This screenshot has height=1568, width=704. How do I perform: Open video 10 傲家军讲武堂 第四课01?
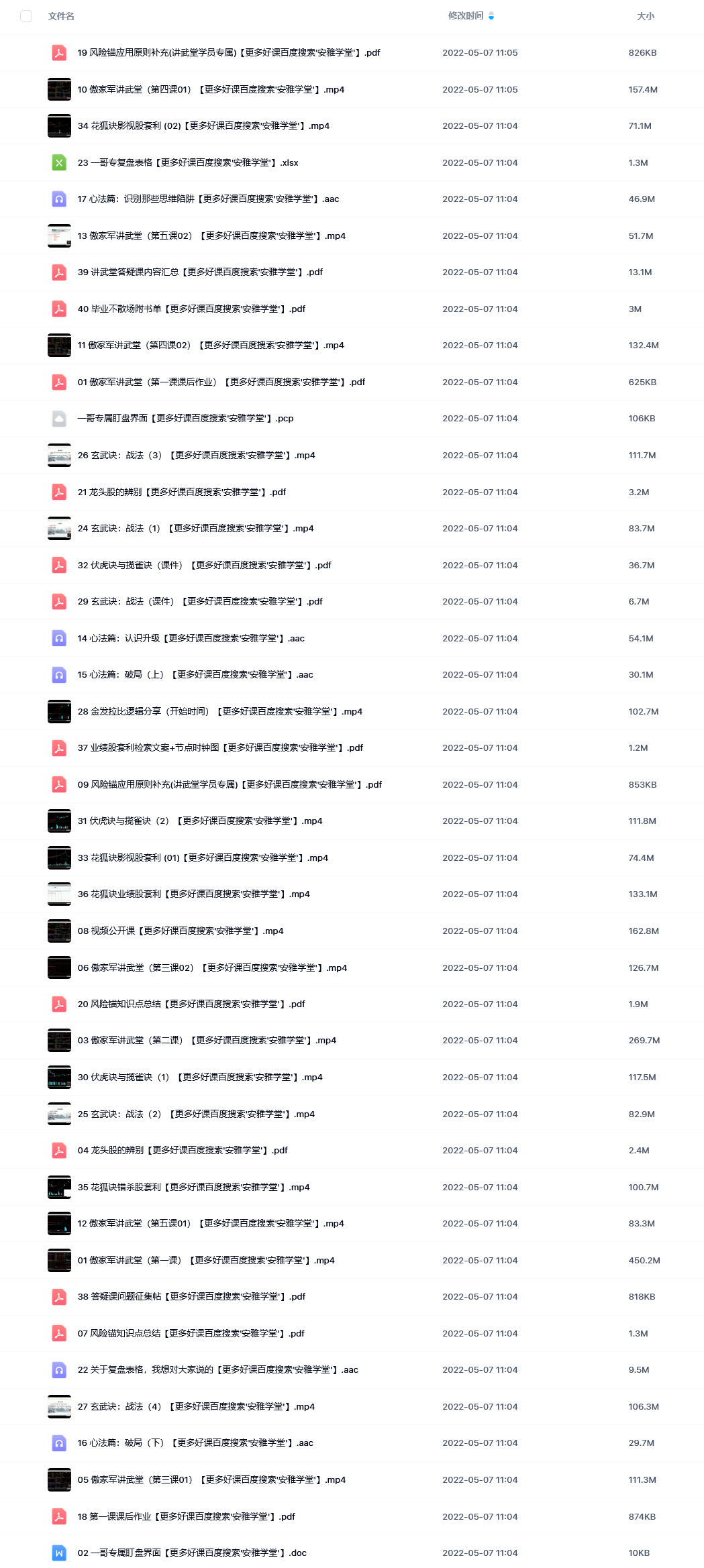pos(211,89)
